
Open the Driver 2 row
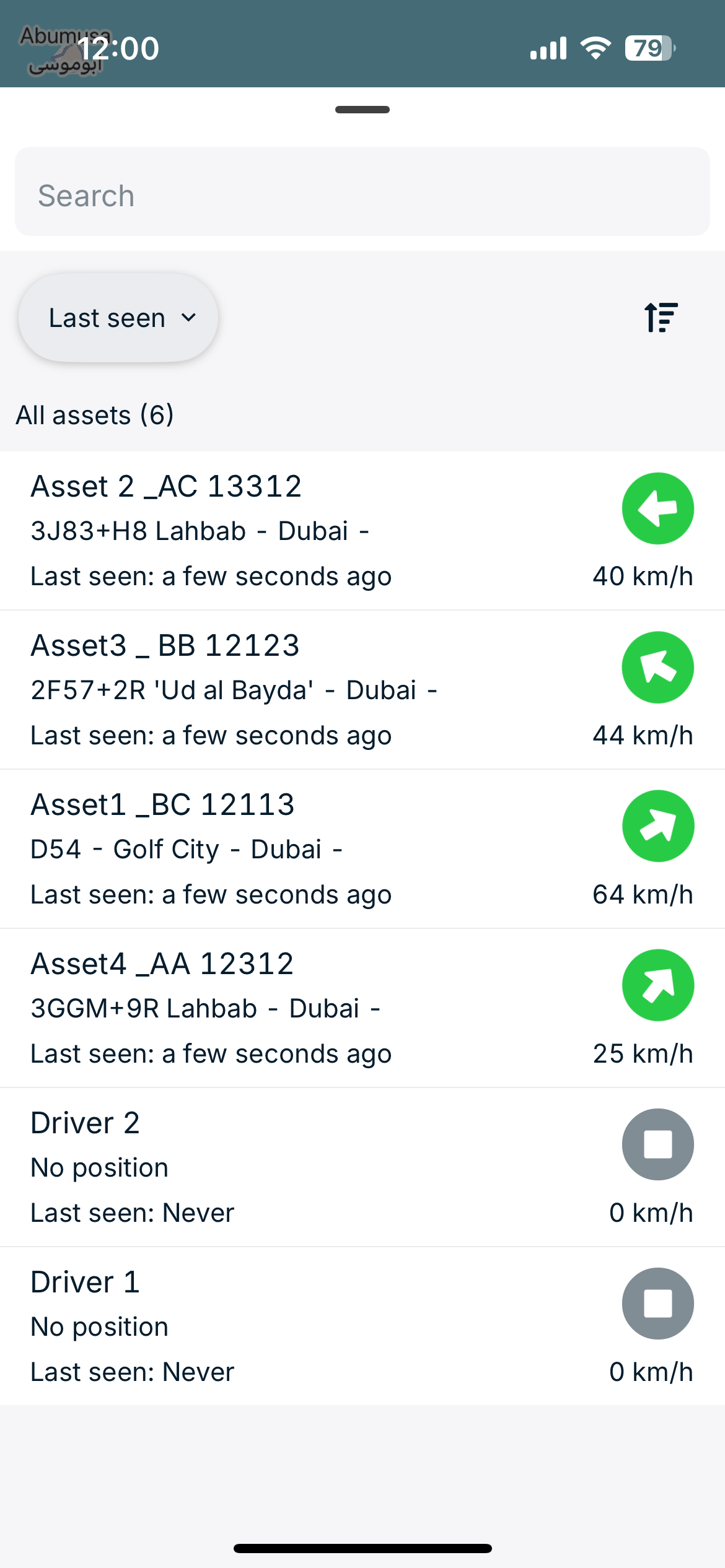click(x=362, y=1167)
